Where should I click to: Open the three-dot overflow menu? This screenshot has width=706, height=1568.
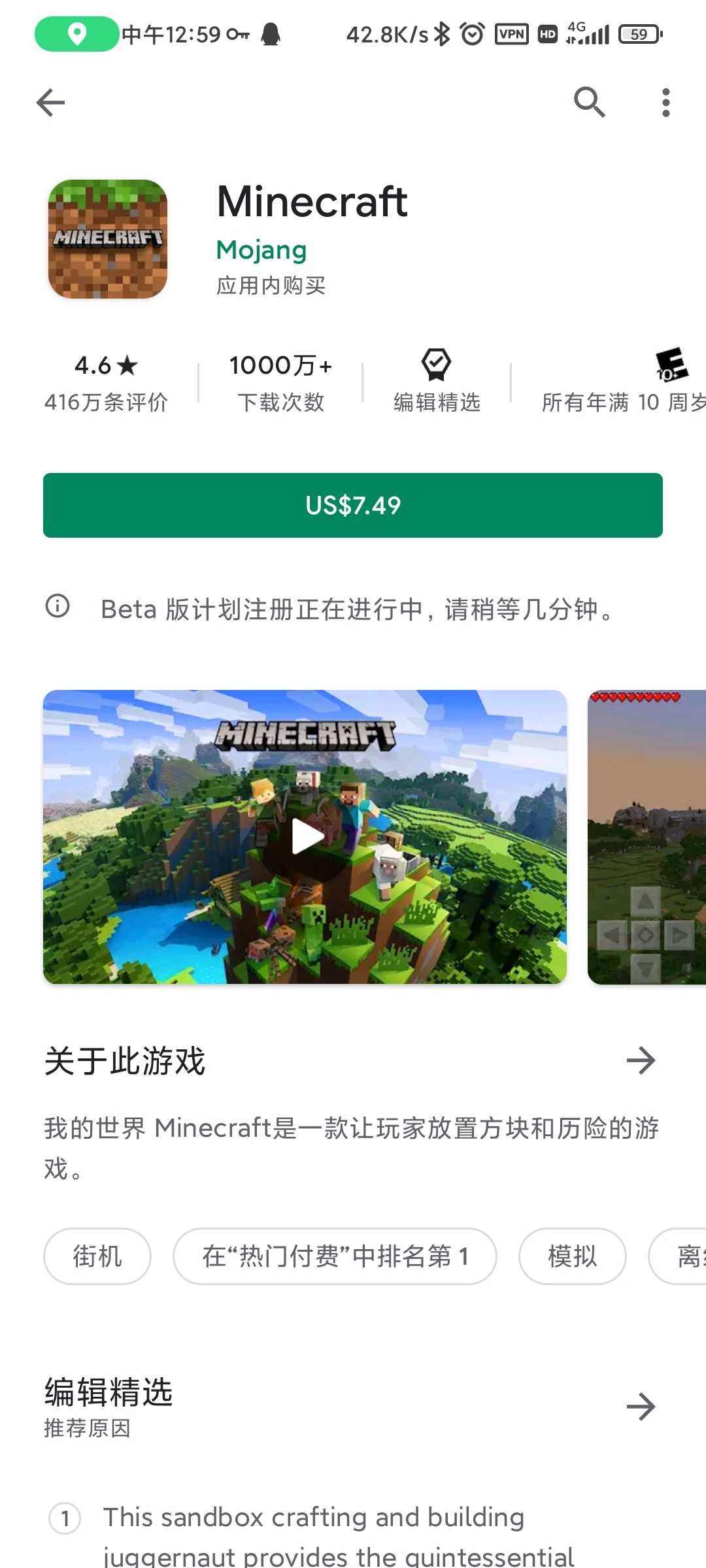tap(665, 103)
